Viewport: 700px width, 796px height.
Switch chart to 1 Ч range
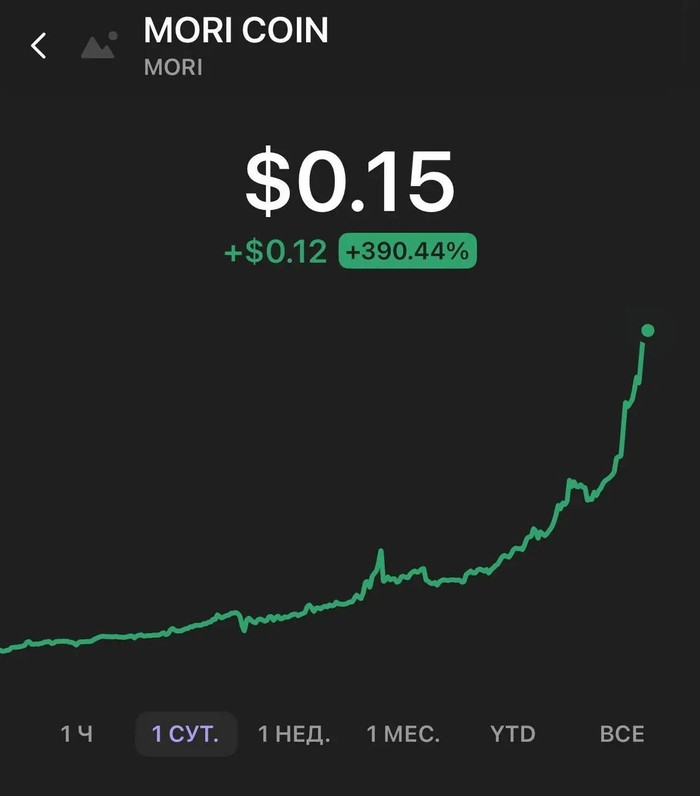pos(77,734)
